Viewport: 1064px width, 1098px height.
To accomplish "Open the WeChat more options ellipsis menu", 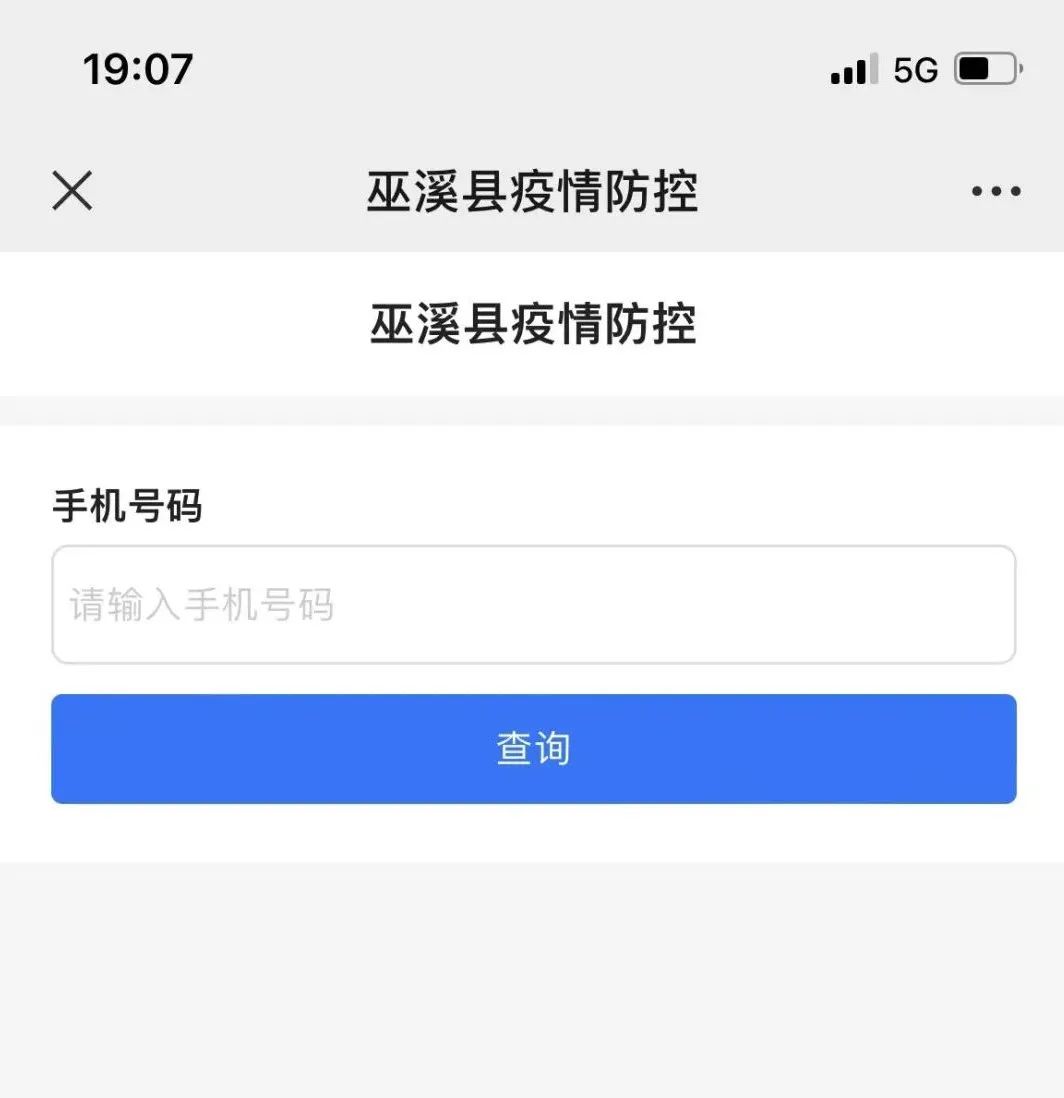I will [x=995, y=190].
